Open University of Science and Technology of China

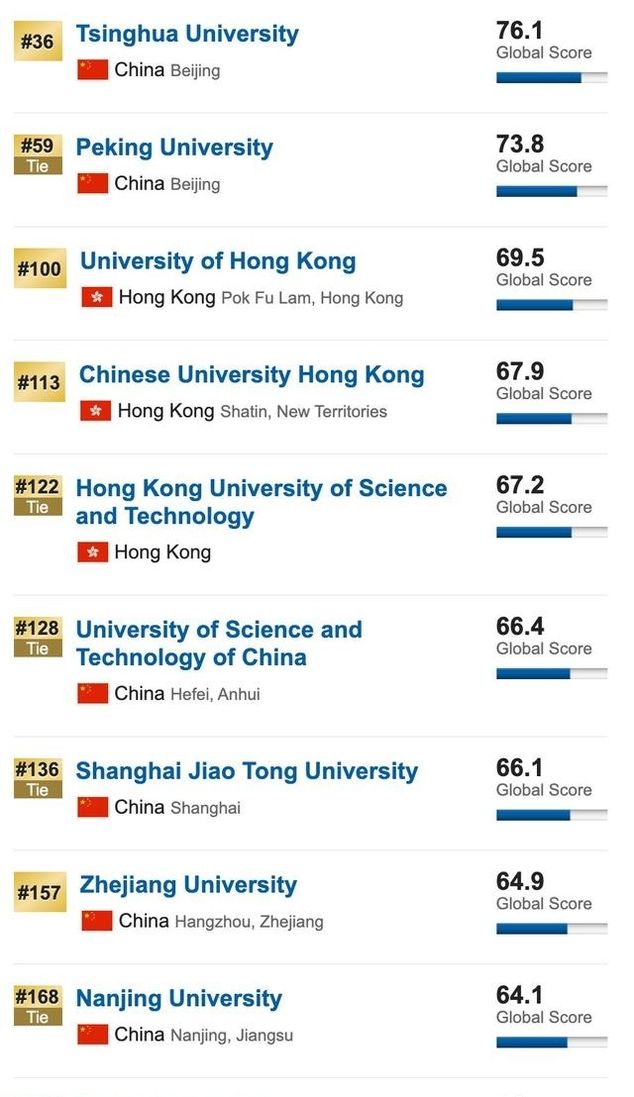[x=218, y=643]
